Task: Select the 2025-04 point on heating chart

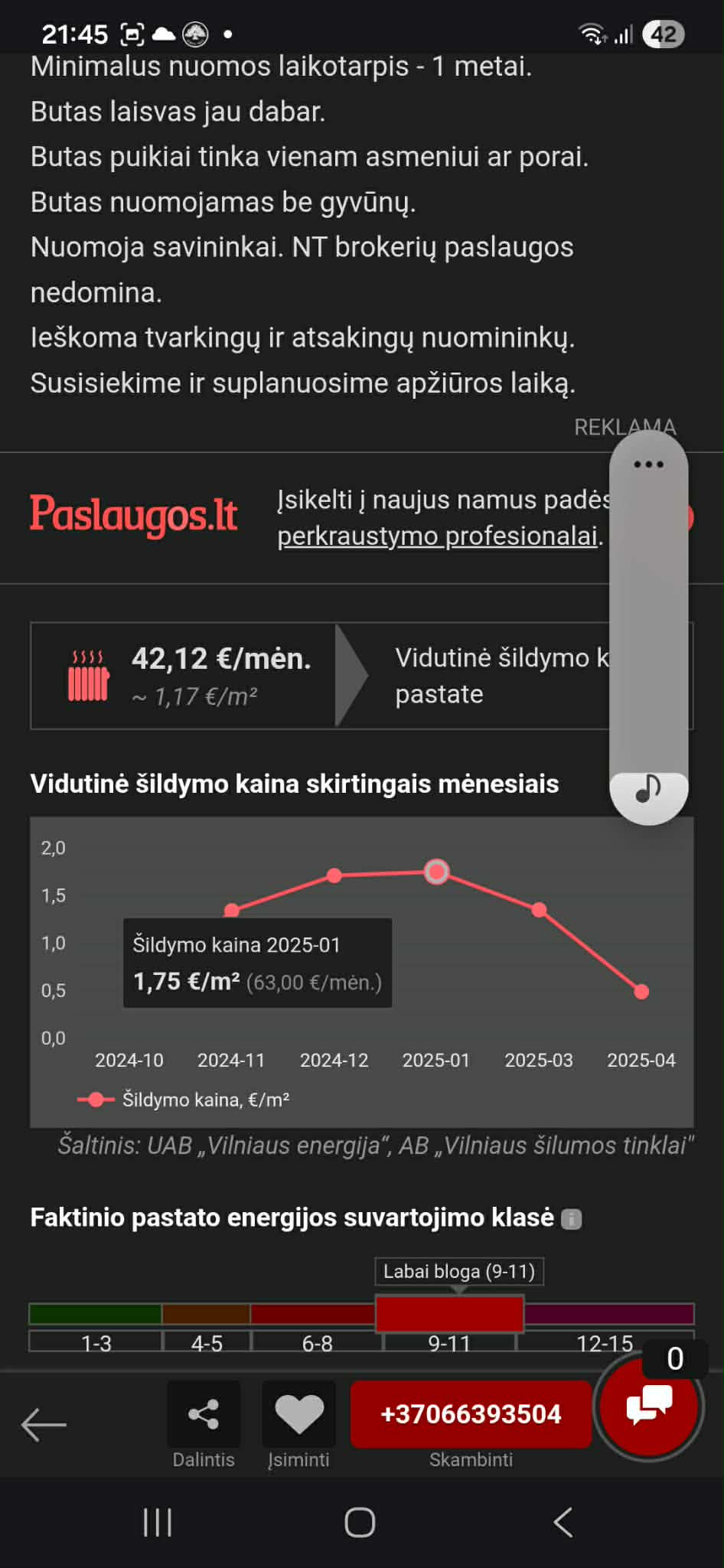Action: pos(641,992)
